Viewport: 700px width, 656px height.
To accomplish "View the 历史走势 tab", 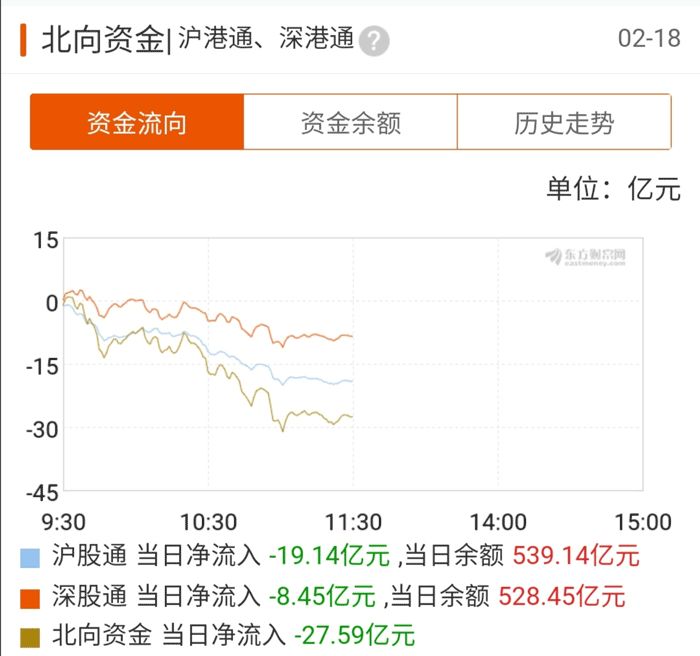I will [x=564, y=123].
